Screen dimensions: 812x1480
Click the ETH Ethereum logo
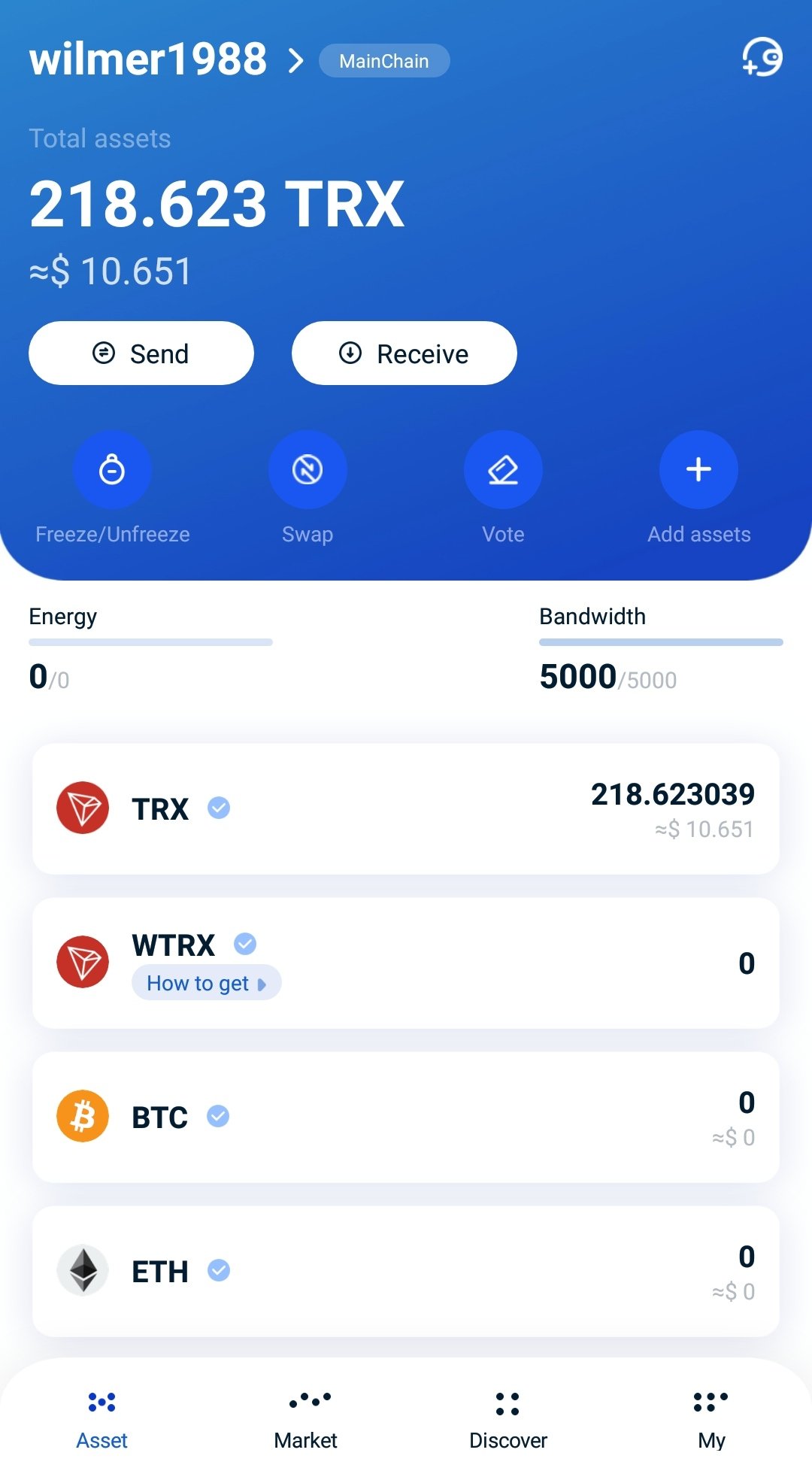tap(83, 1270)
